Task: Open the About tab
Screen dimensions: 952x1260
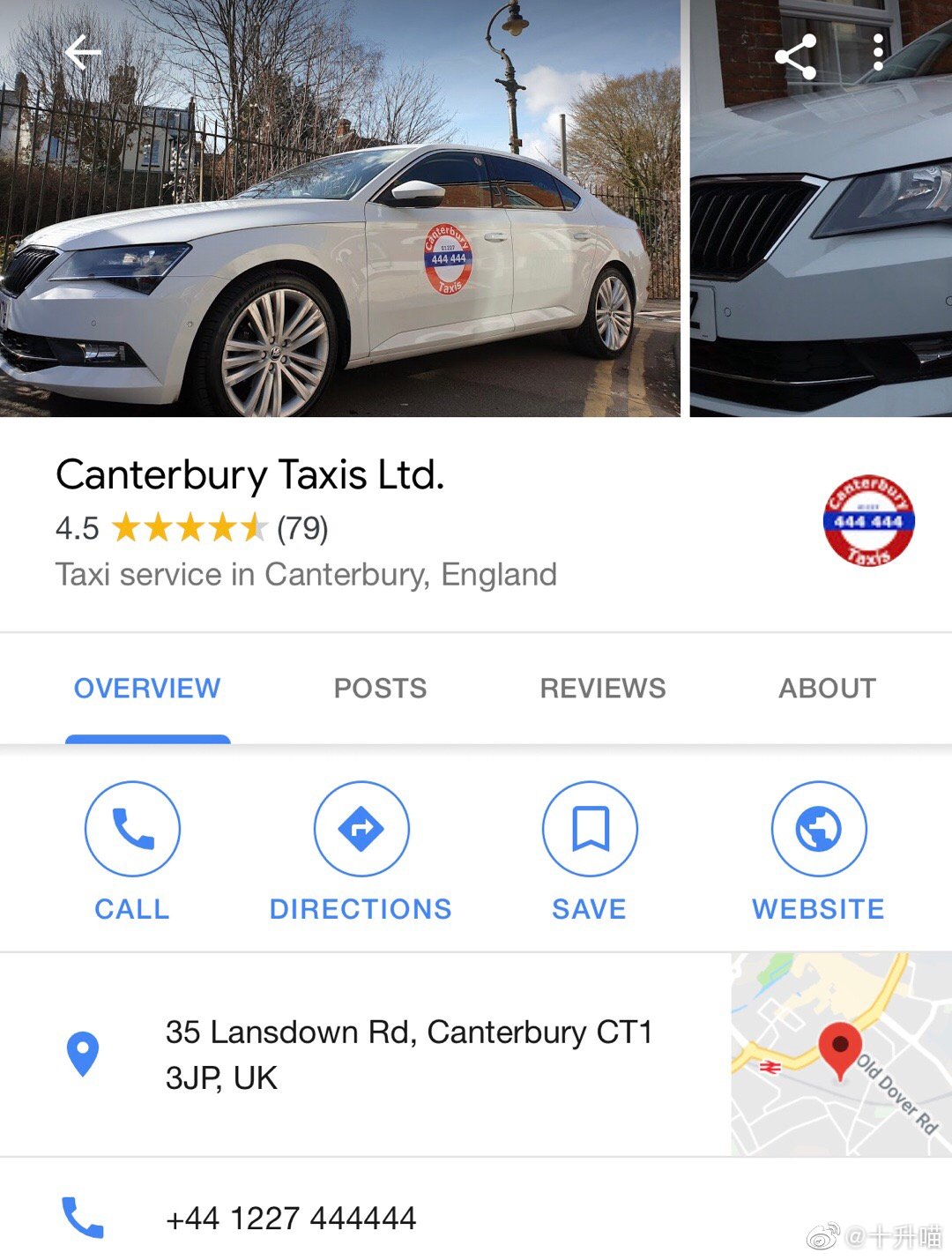Action: click(x=827, y=688)
